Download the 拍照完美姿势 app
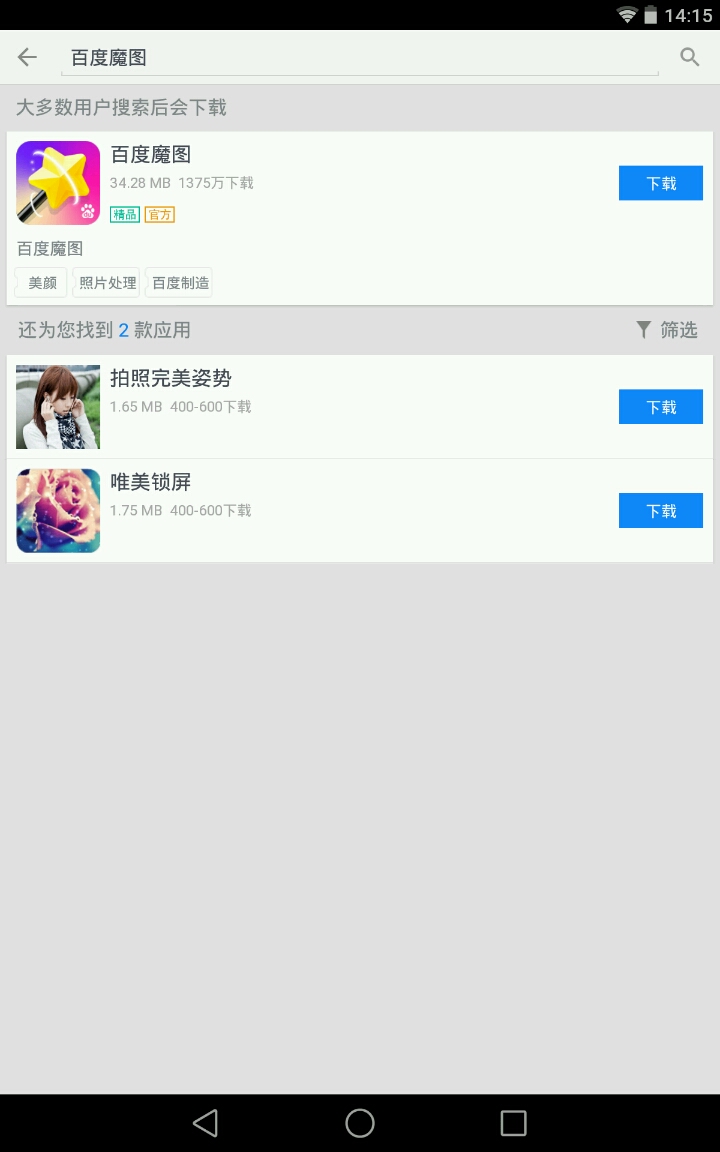720x1152 pixels. [660, 407]
